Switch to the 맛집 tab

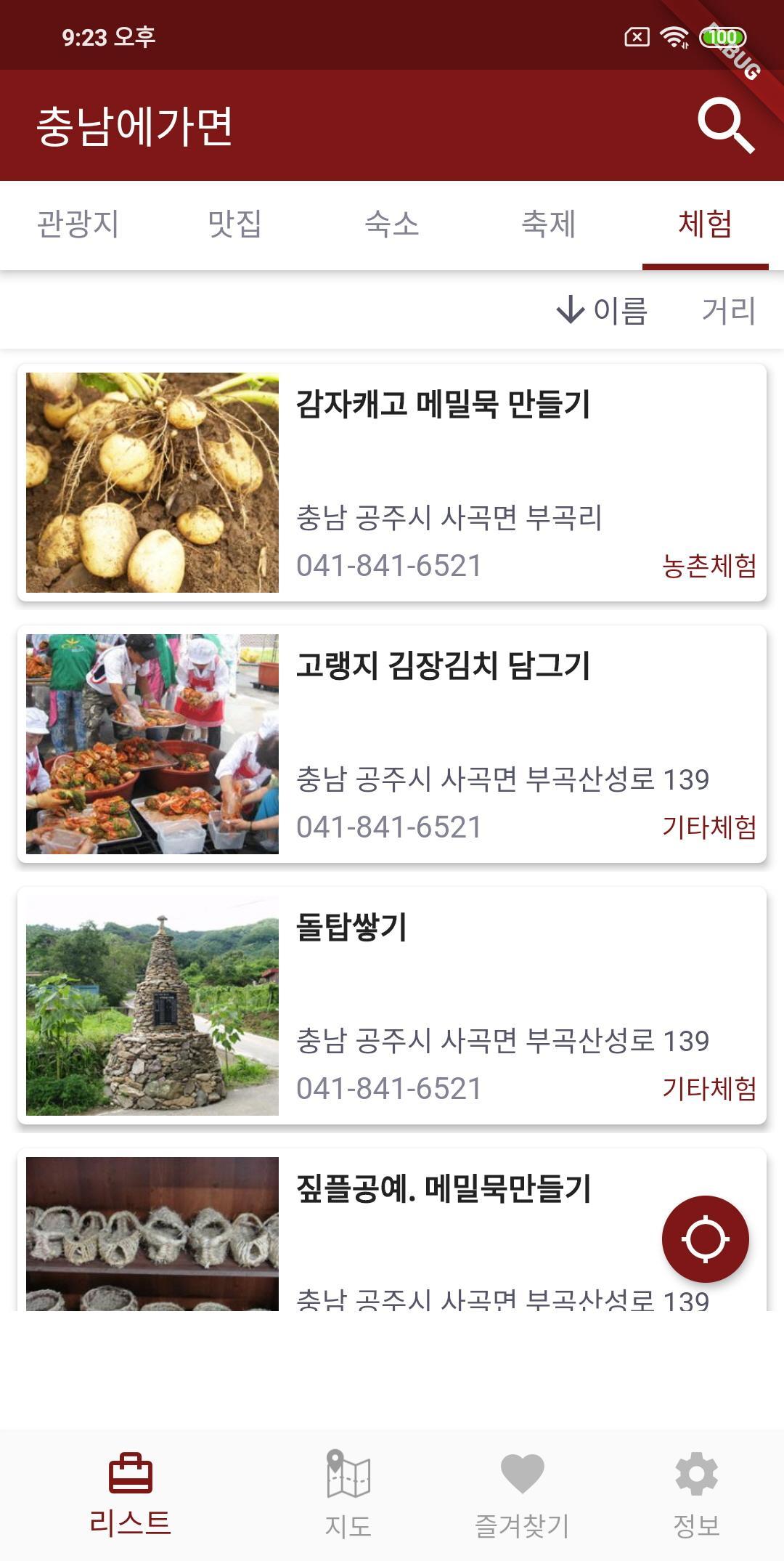click(234, 224)
